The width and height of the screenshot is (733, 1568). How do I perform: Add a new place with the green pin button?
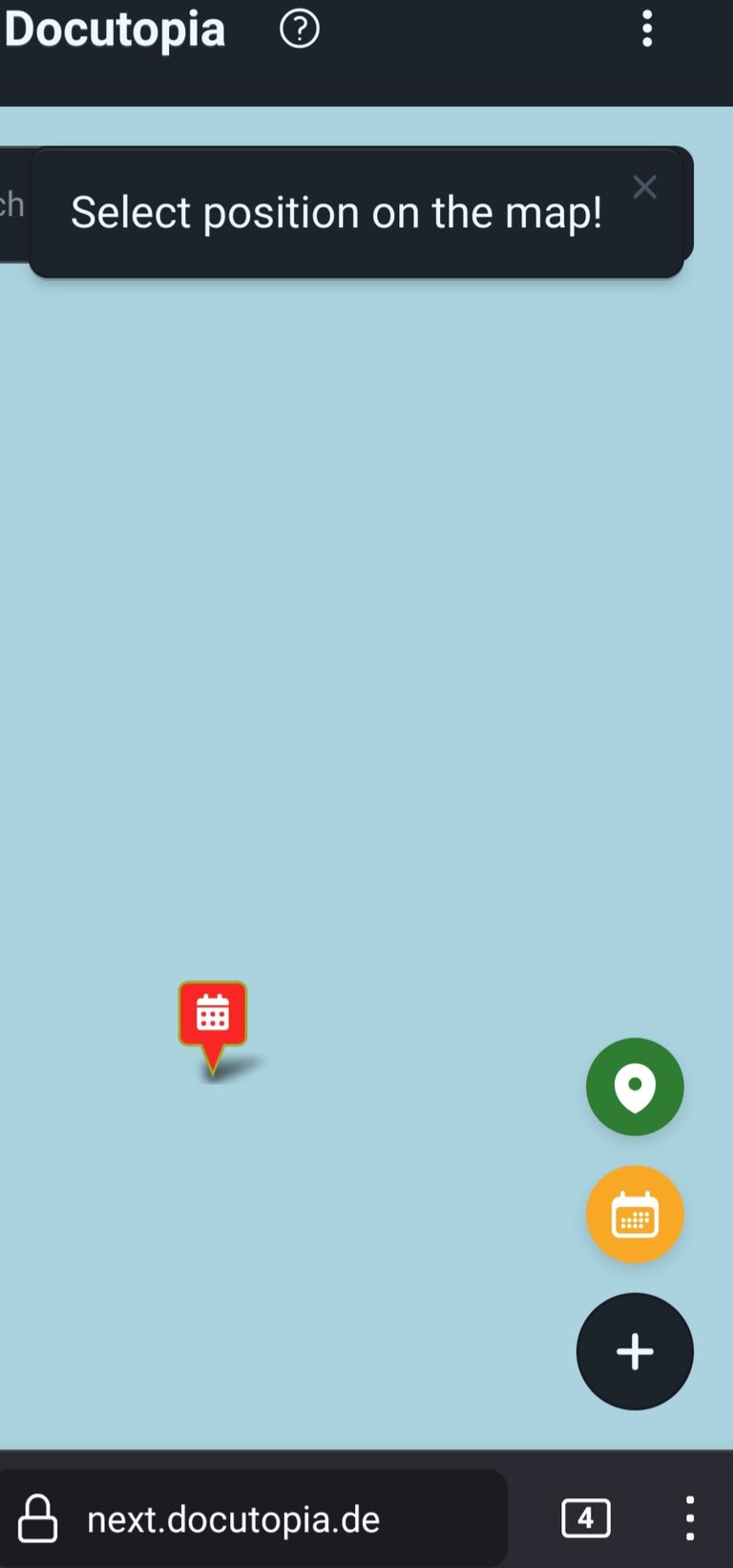(635, 1087)
